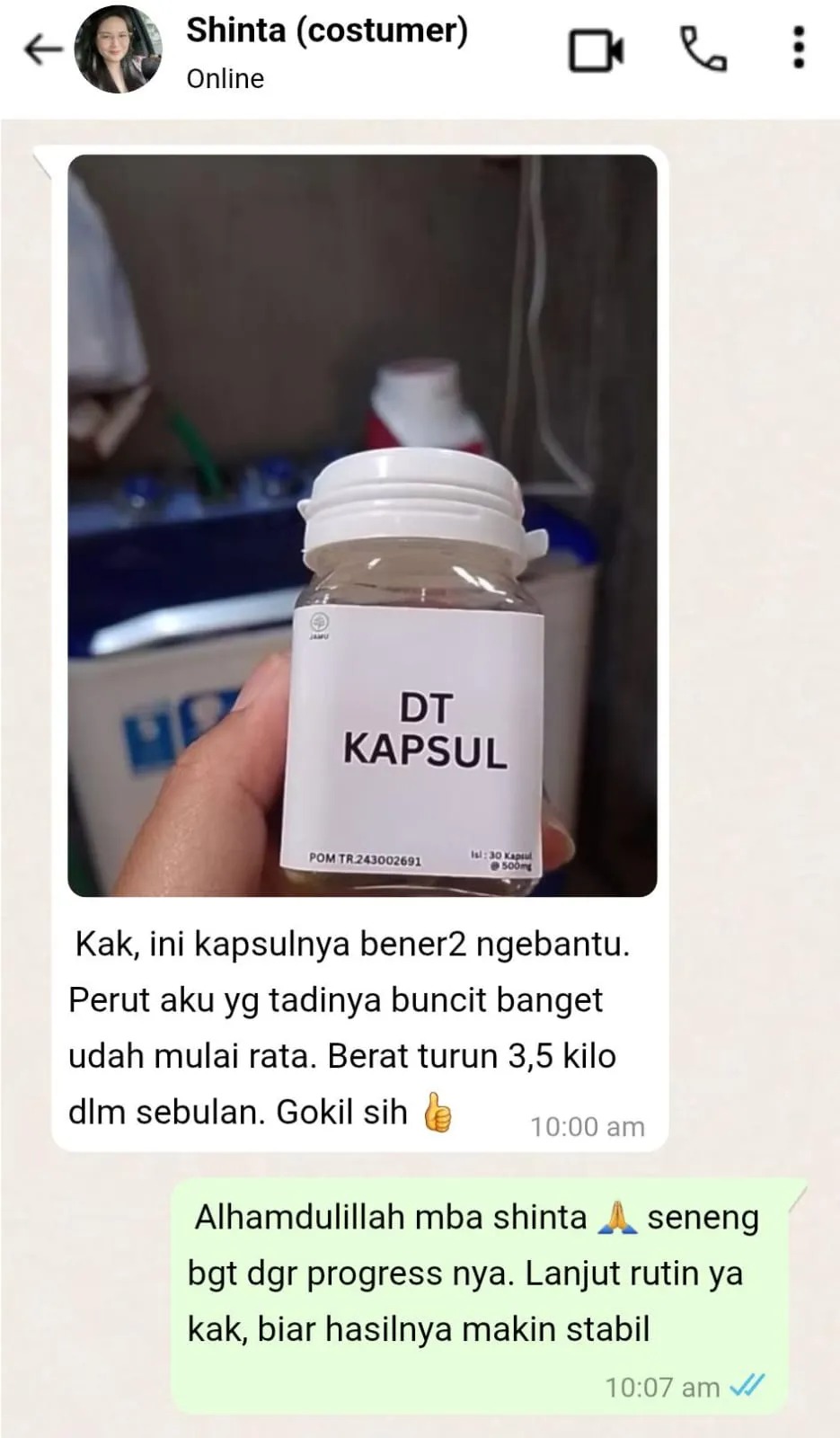Start a video call with Shinta
The width and height of the screenshot is (840, 1438).
point(596,50)
